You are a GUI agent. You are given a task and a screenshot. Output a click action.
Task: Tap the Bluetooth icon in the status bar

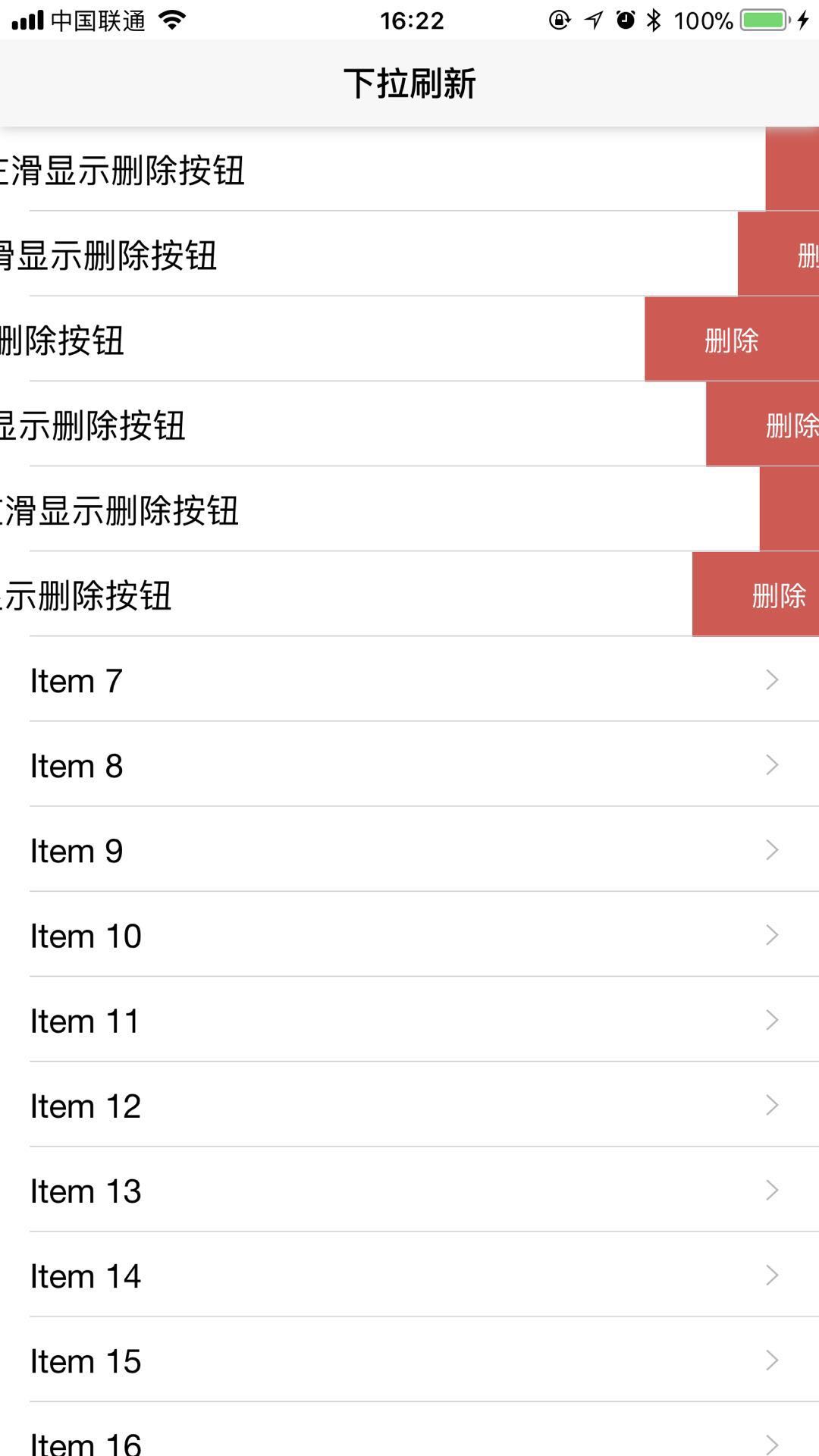653,20
